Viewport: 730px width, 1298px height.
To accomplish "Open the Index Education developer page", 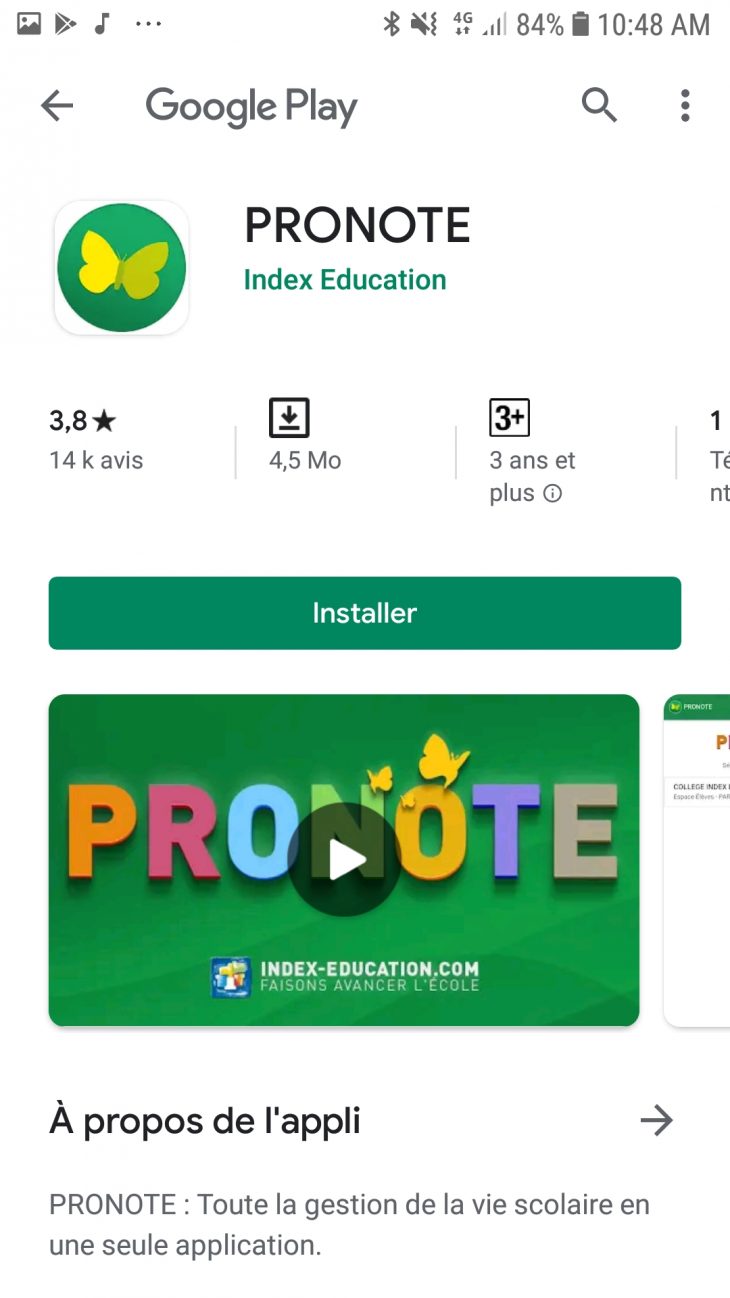I will point(345,280).
